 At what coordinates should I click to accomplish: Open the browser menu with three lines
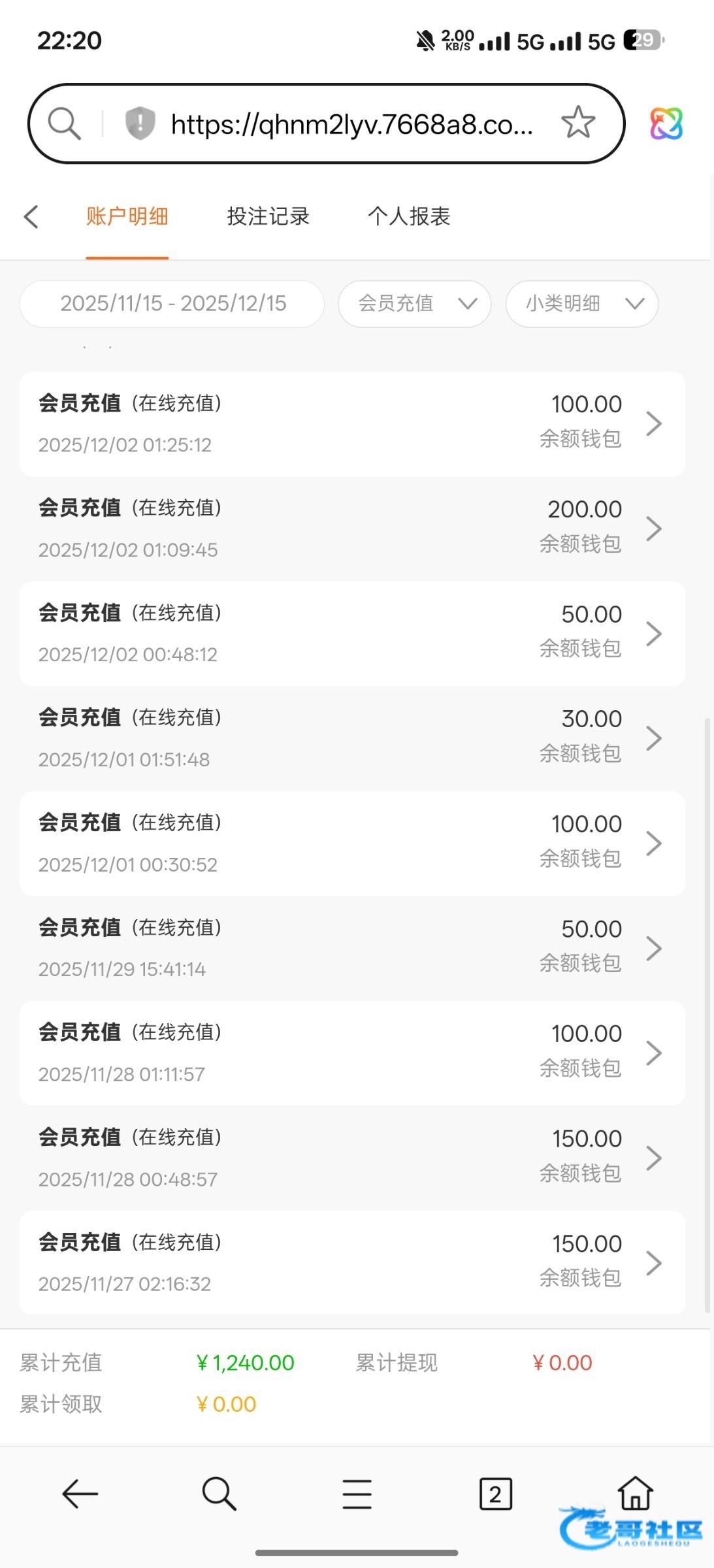point(357,1494)
